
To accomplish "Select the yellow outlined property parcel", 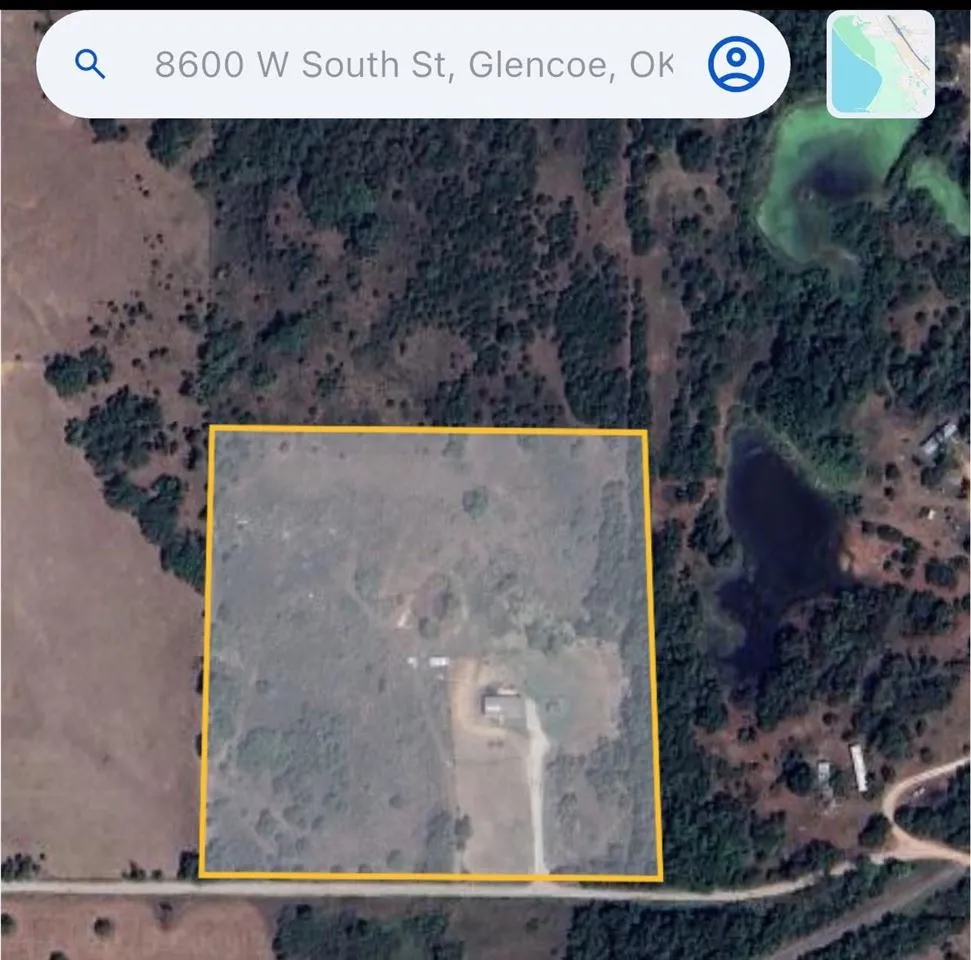I will [431, 652].
